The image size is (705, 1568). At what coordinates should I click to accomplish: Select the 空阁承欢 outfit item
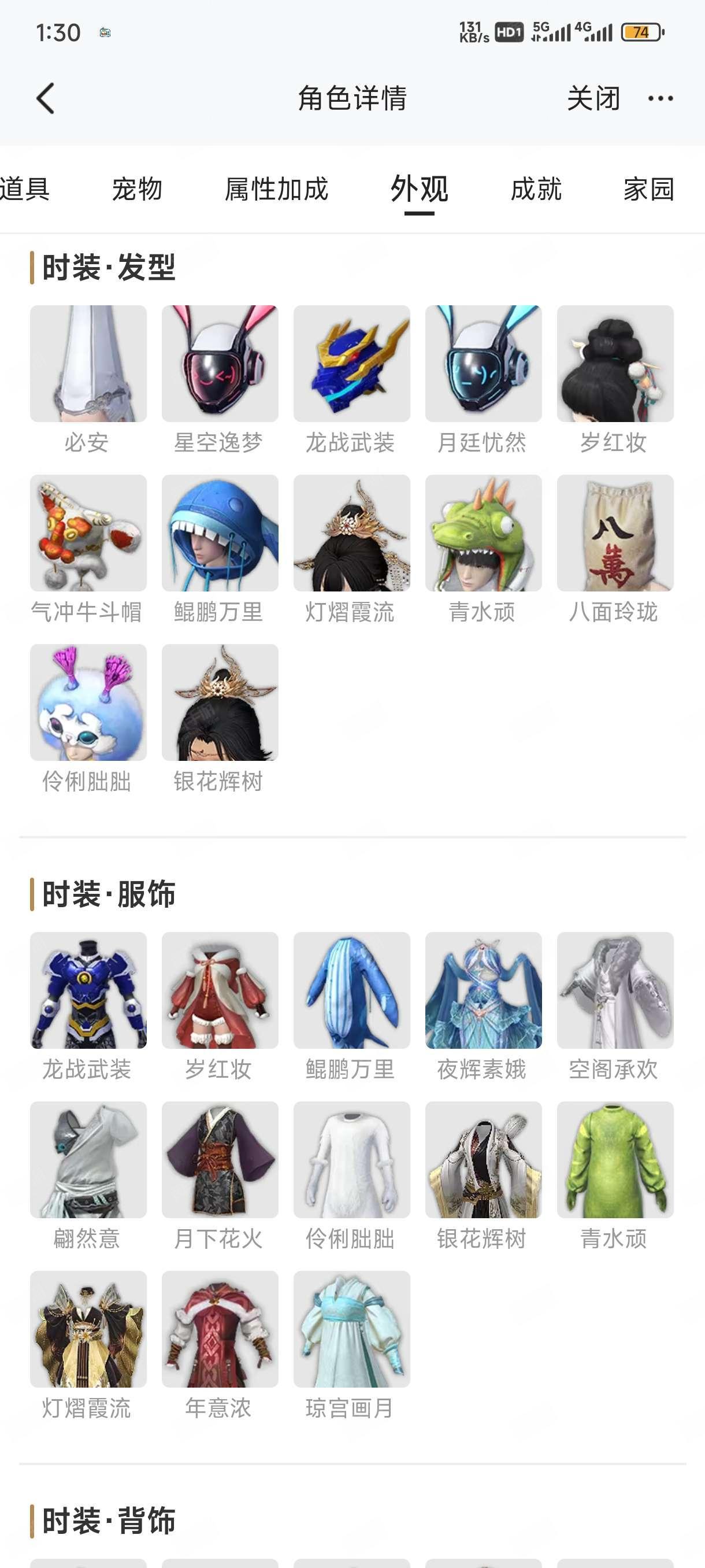coord(615,990)
